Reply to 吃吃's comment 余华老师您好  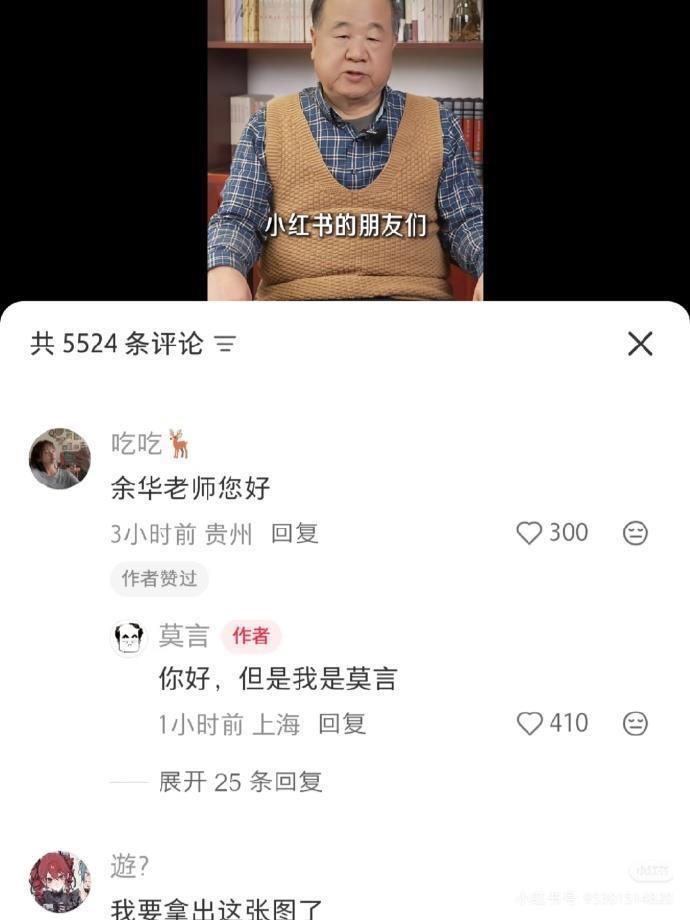[294, 534]
